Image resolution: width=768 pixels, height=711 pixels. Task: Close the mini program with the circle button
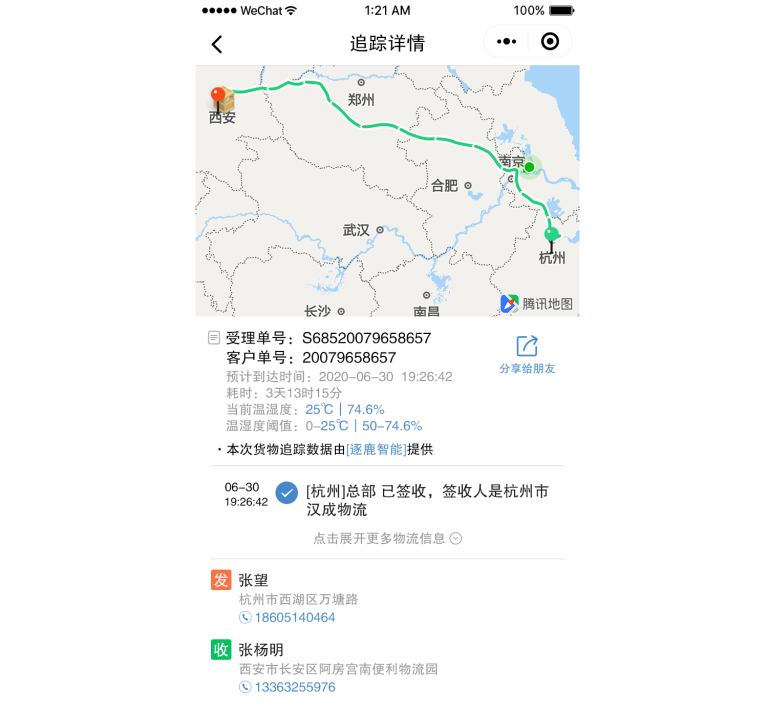(549, 42)
